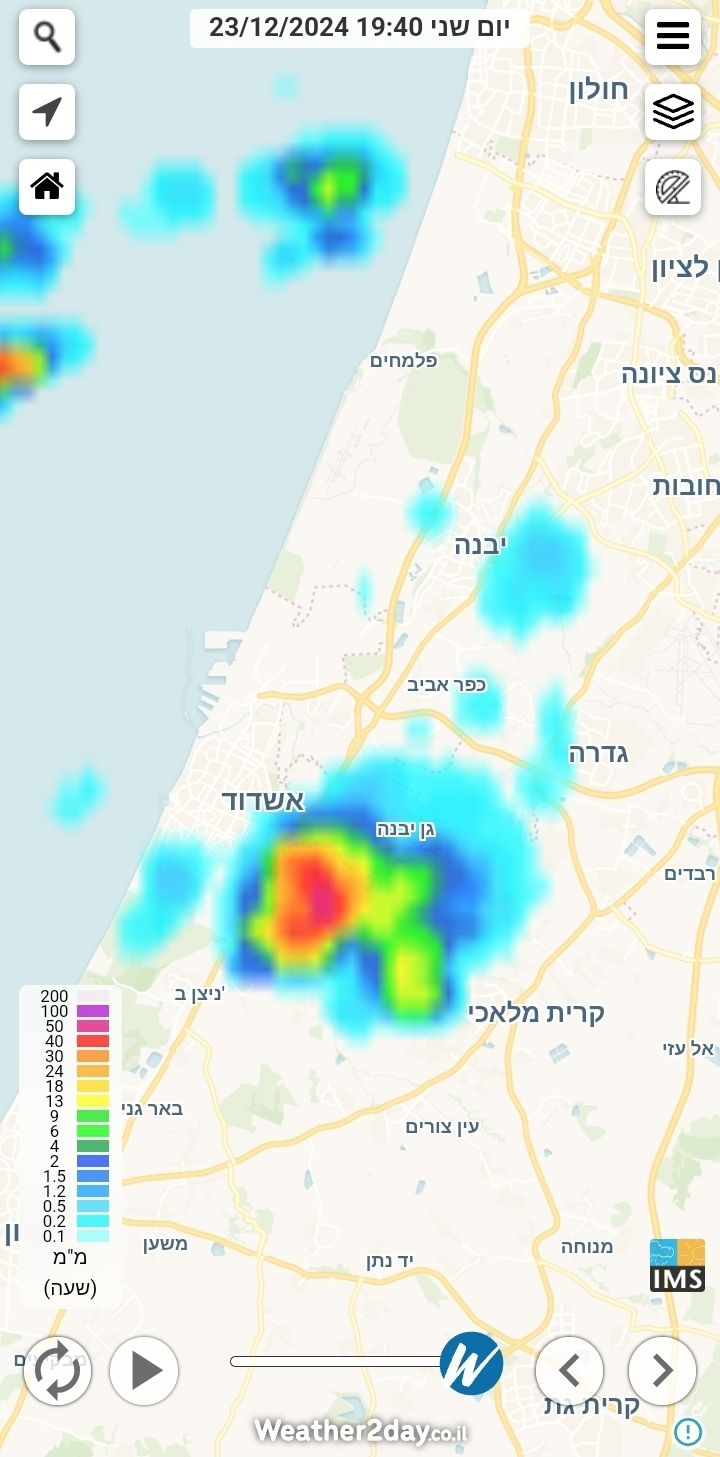Open map layers selector
This screenshot has width=720, height=1457.
[x=673, y=112]
